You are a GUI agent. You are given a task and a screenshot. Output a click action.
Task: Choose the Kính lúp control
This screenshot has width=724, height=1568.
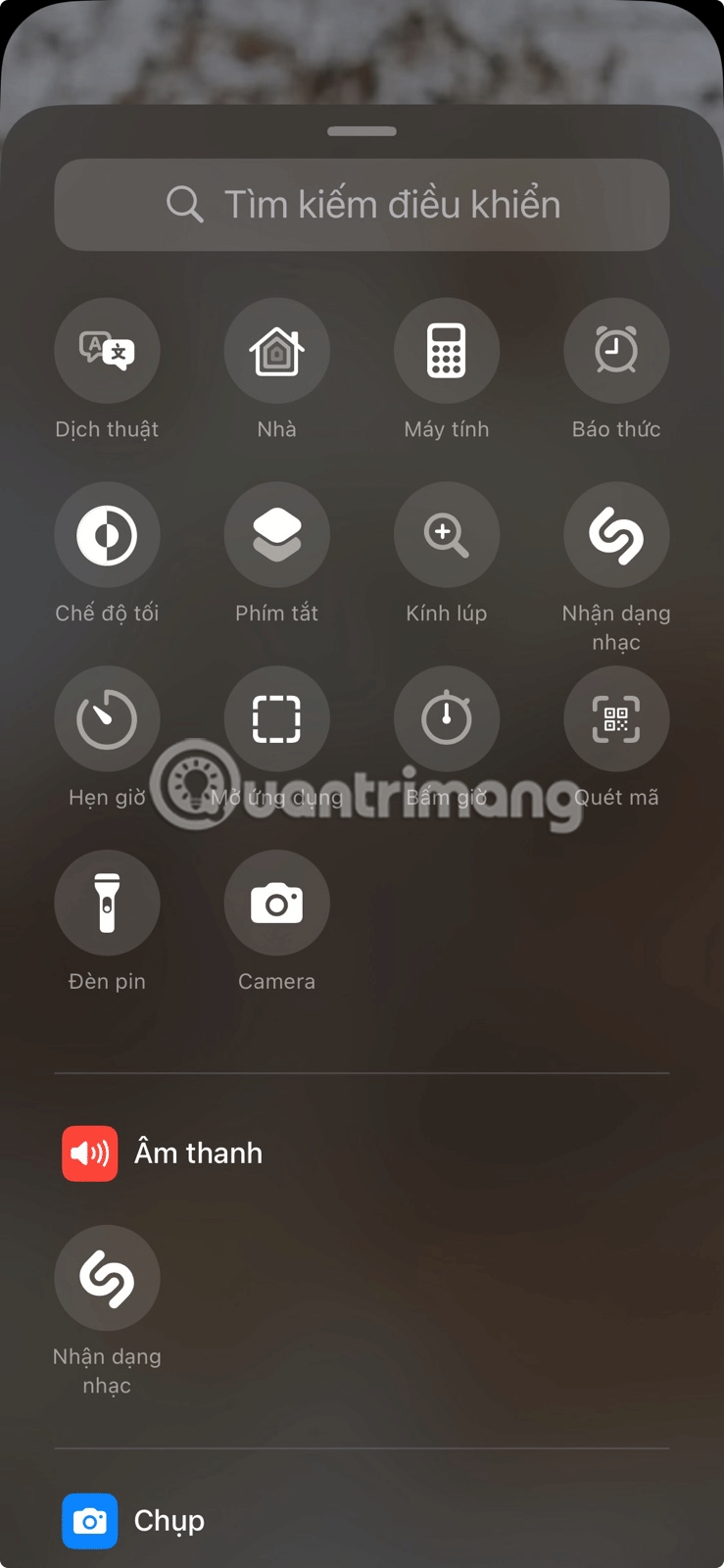446,535
